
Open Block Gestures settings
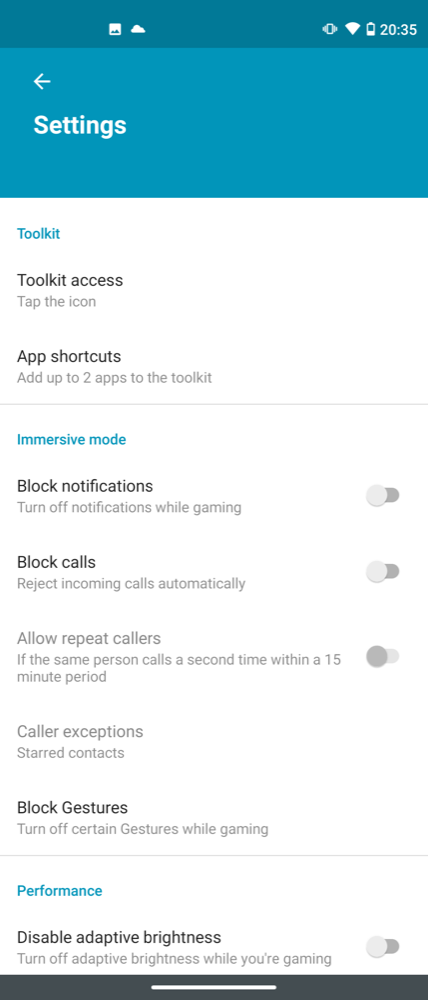[x=214, y=818]
